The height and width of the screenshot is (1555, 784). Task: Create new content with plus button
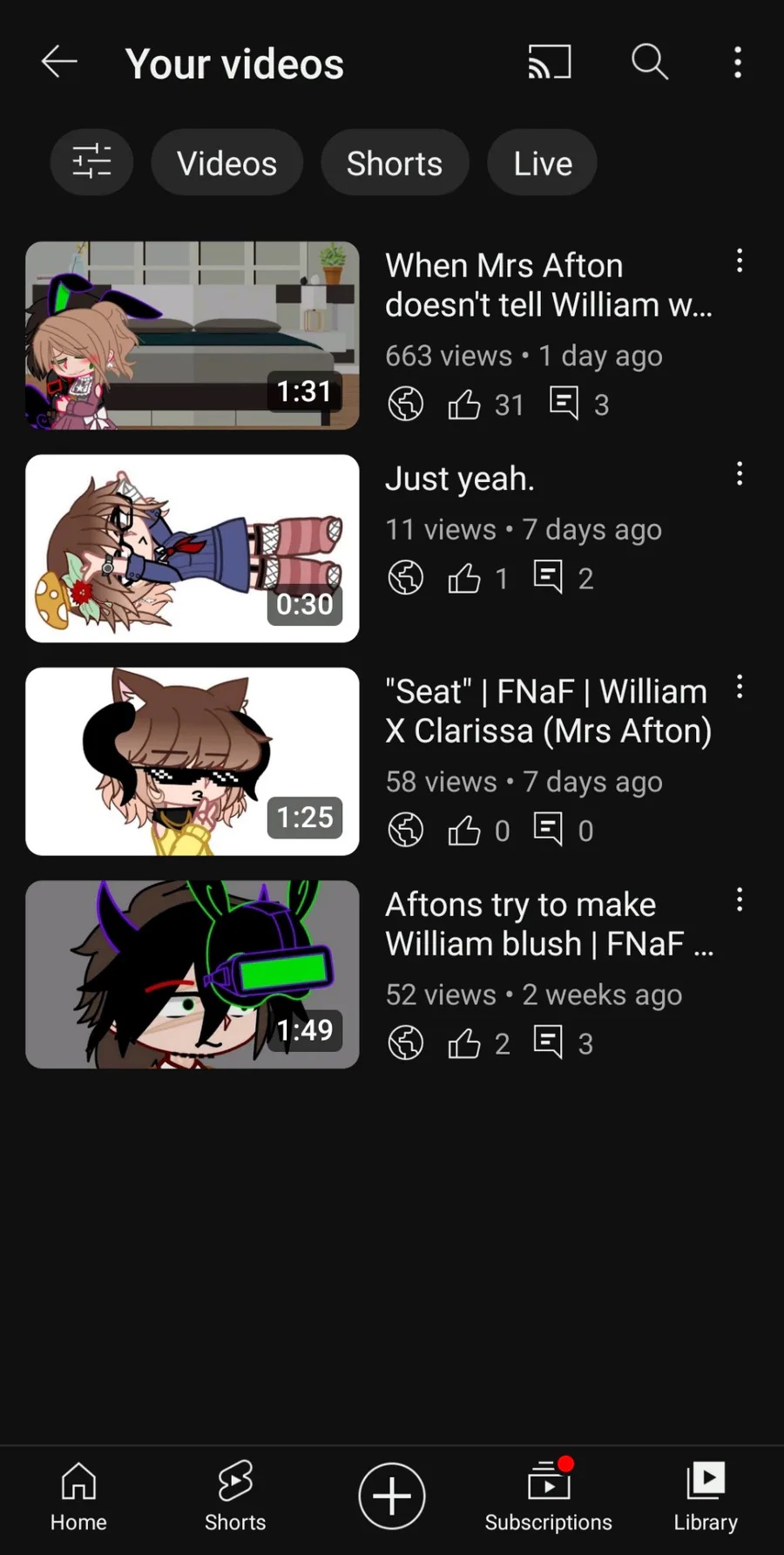(392, 1496)
